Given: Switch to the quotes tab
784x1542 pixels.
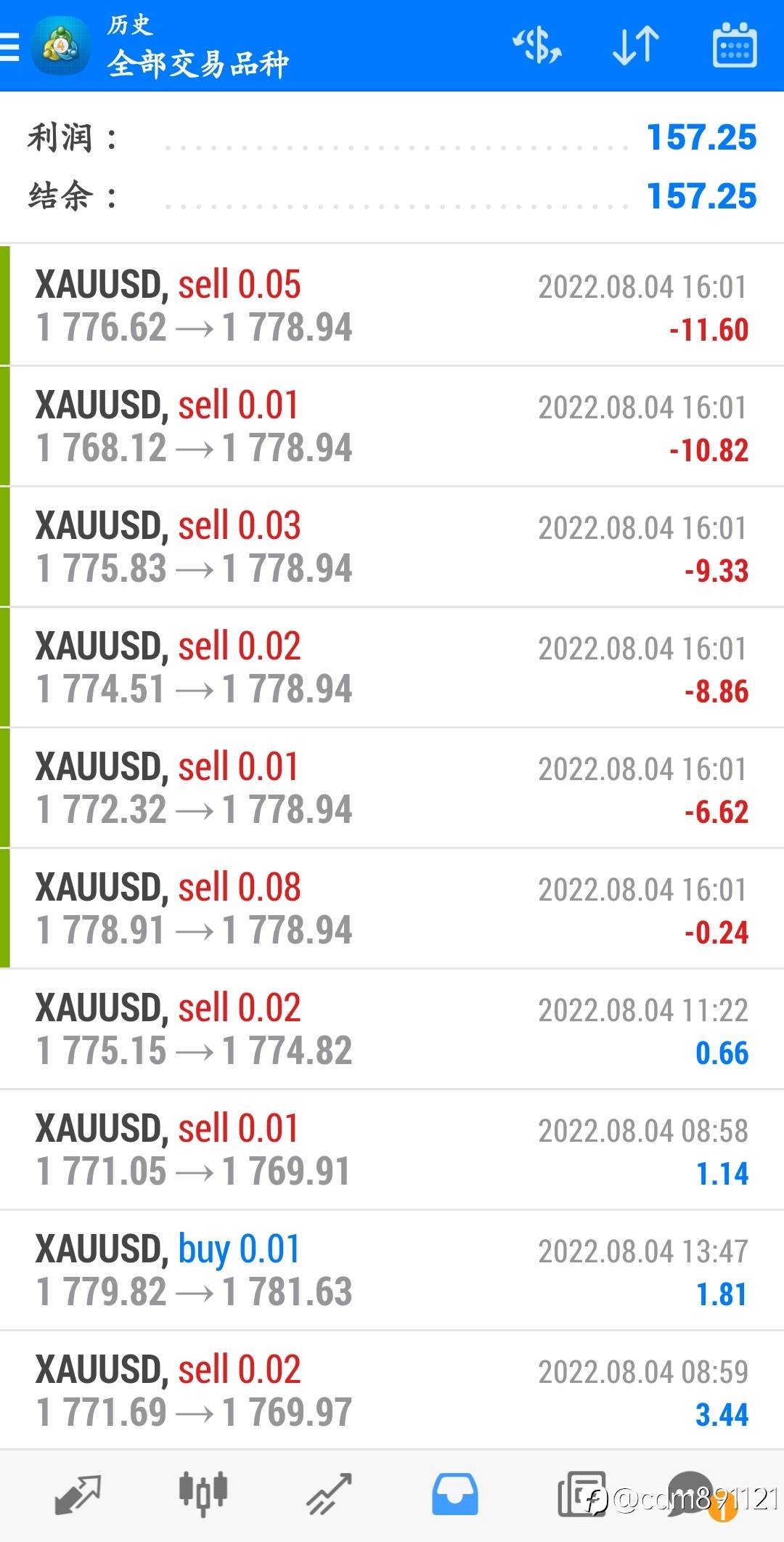Looking at the screenshot, I should coord(77,1493).
